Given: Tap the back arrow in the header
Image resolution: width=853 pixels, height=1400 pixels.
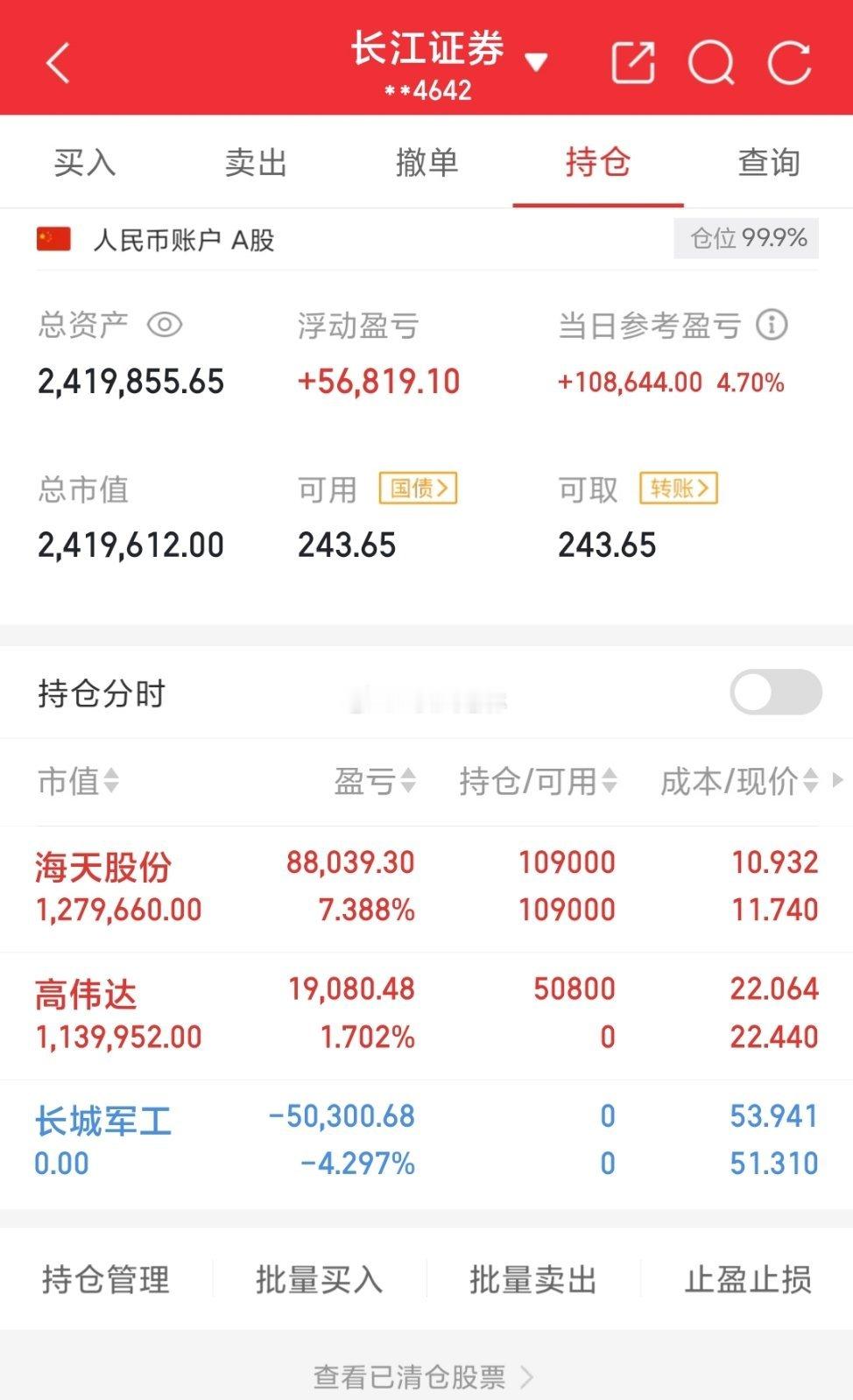Looking at the screenshot, I should pos(56,63).
